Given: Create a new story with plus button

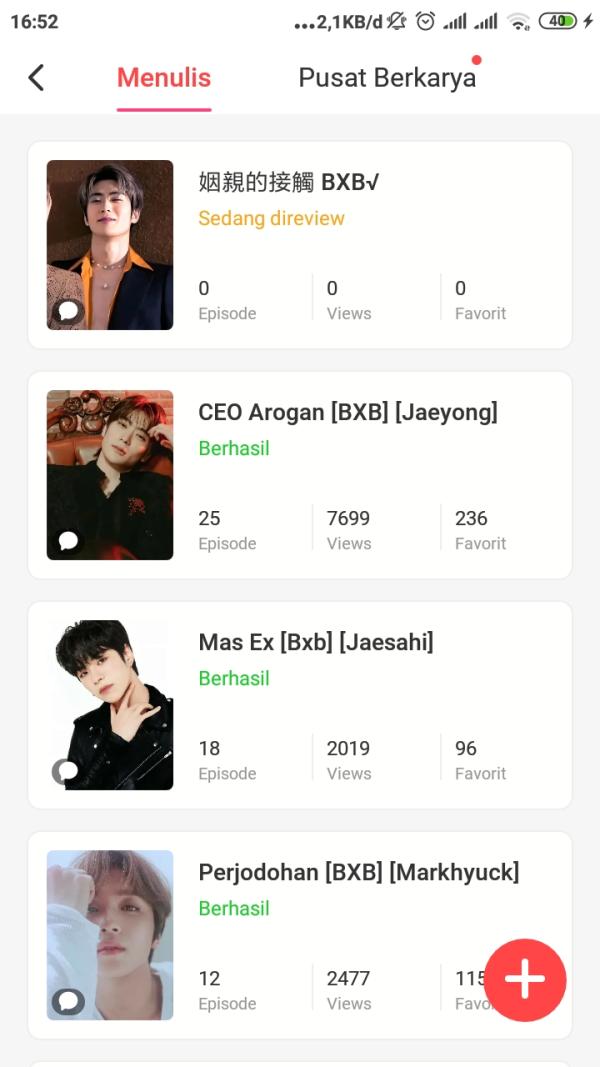Looking at the screenshot, I should tap(525, 980).
